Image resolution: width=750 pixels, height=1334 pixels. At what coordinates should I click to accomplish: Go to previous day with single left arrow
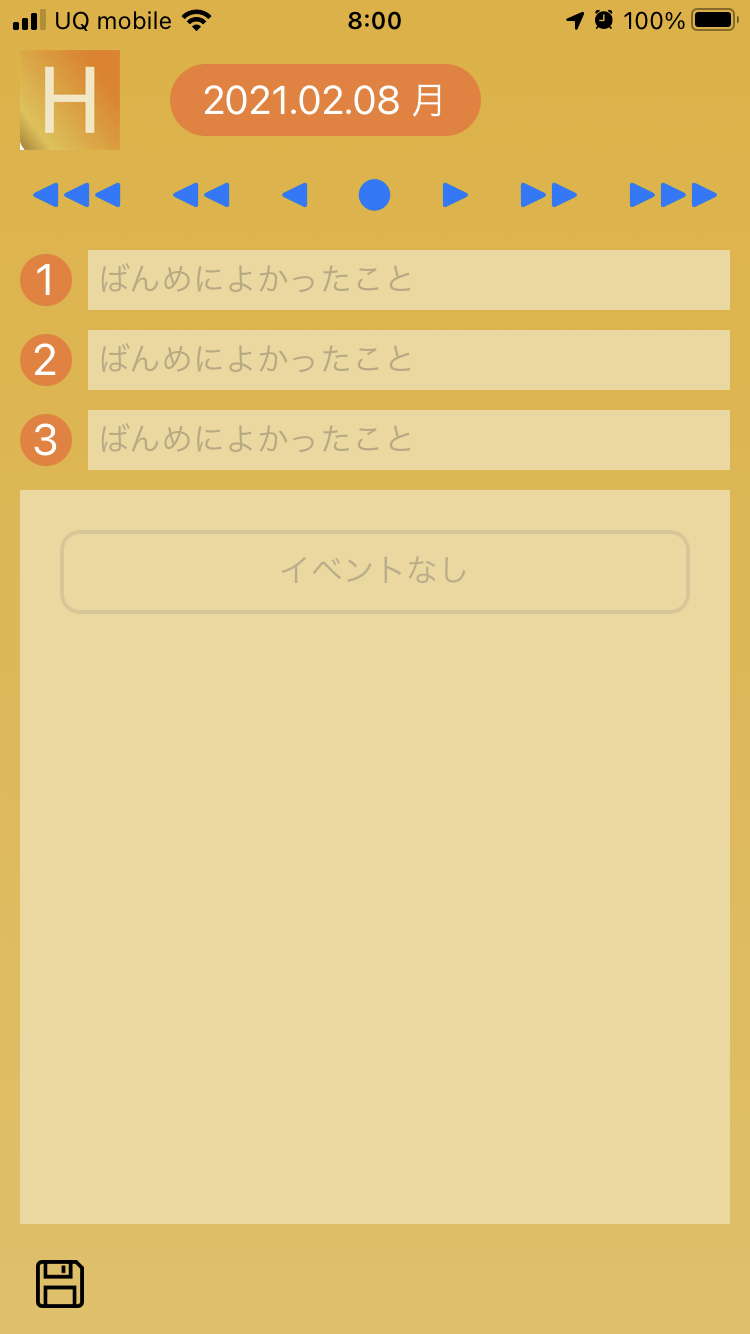pos(294,195)
